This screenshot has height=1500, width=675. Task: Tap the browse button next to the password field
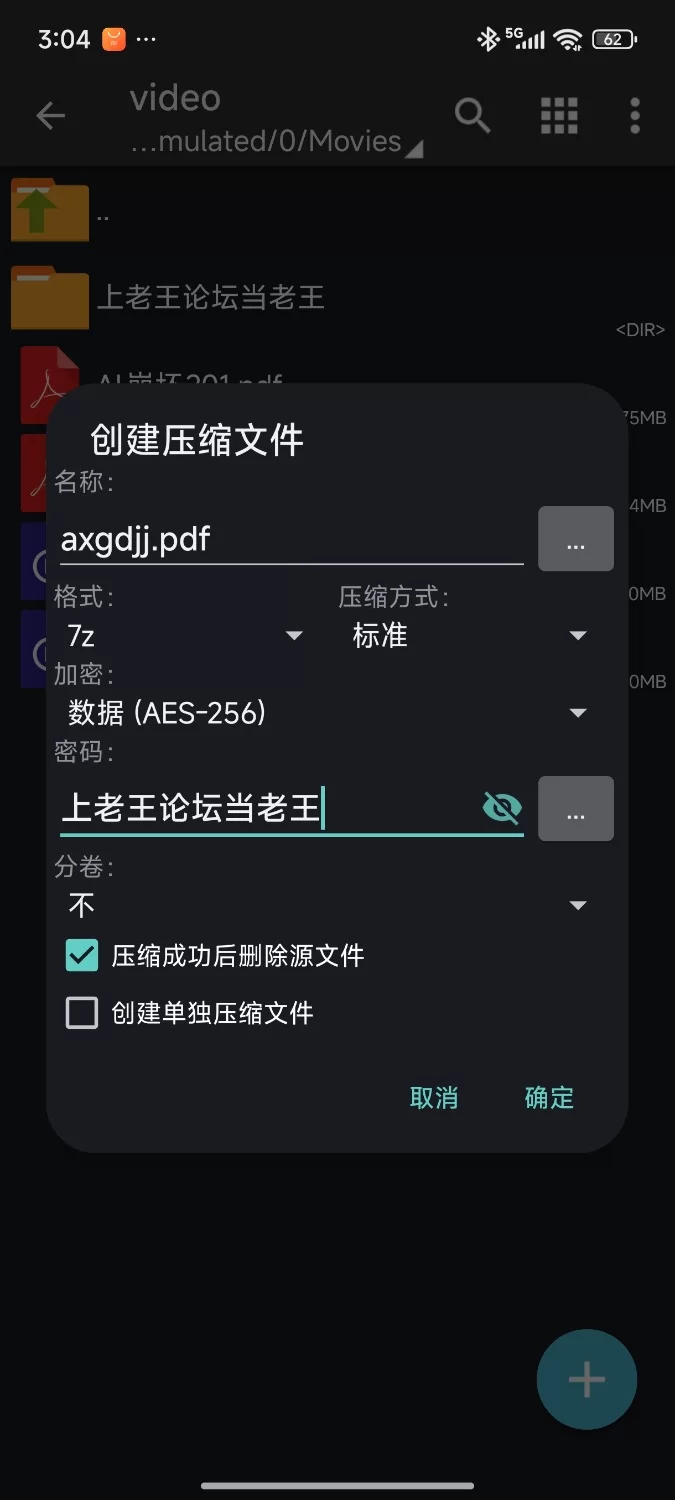click(575, 809)
